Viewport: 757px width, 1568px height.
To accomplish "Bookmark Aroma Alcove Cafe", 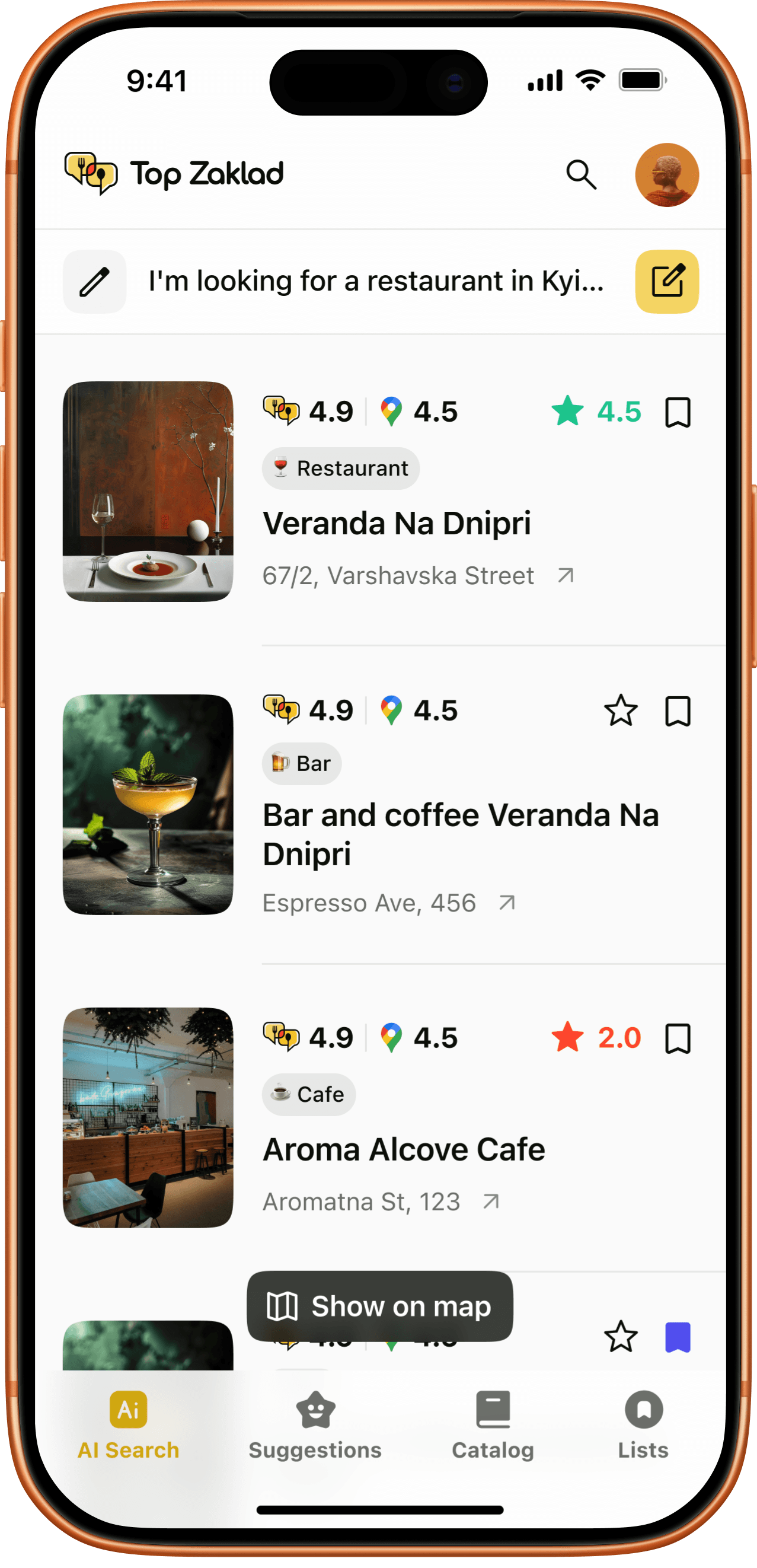I will click(679, 1038).
